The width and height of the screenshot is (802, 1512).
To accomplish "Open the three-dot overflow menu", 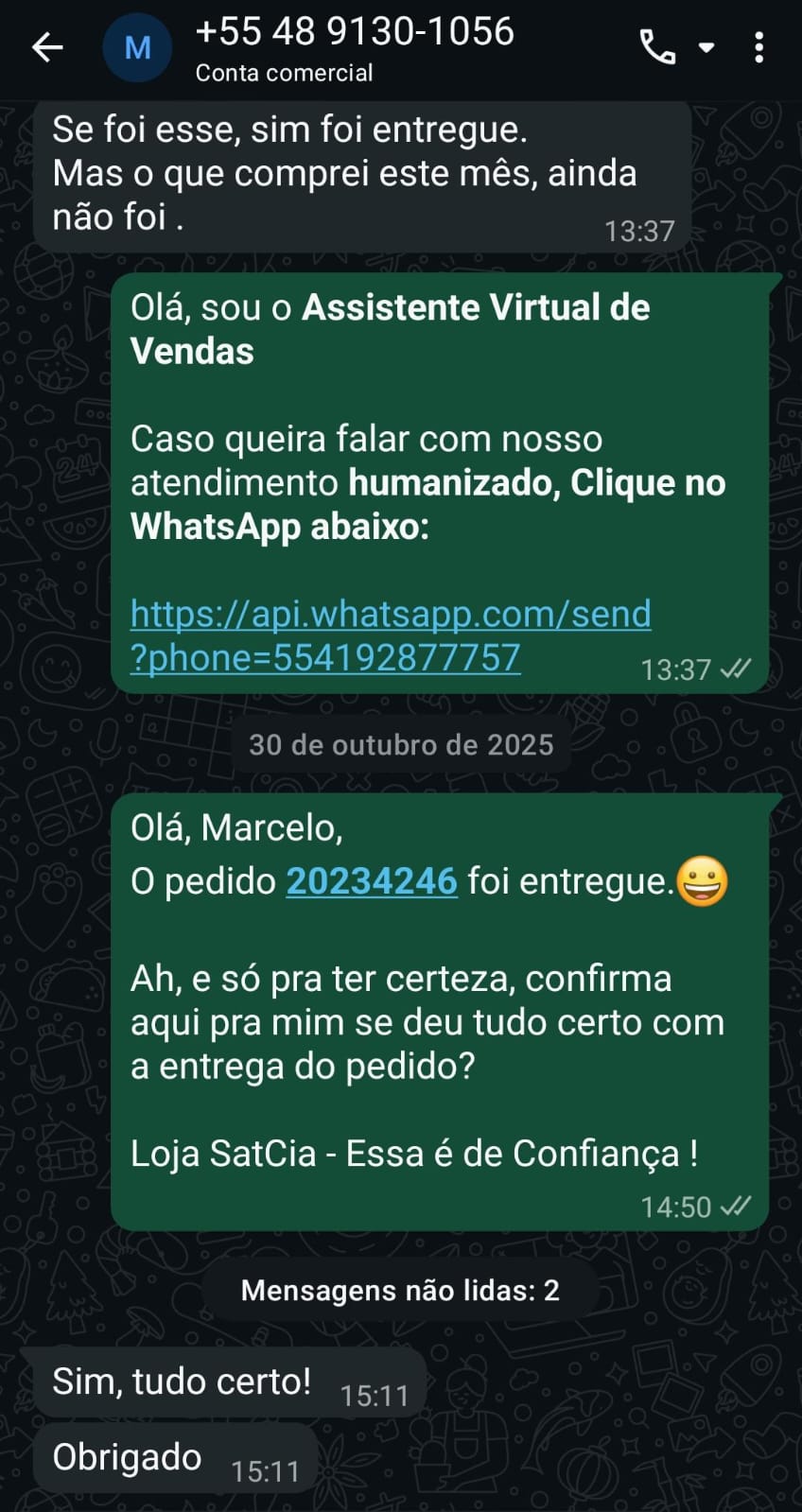I will (758, 47).
